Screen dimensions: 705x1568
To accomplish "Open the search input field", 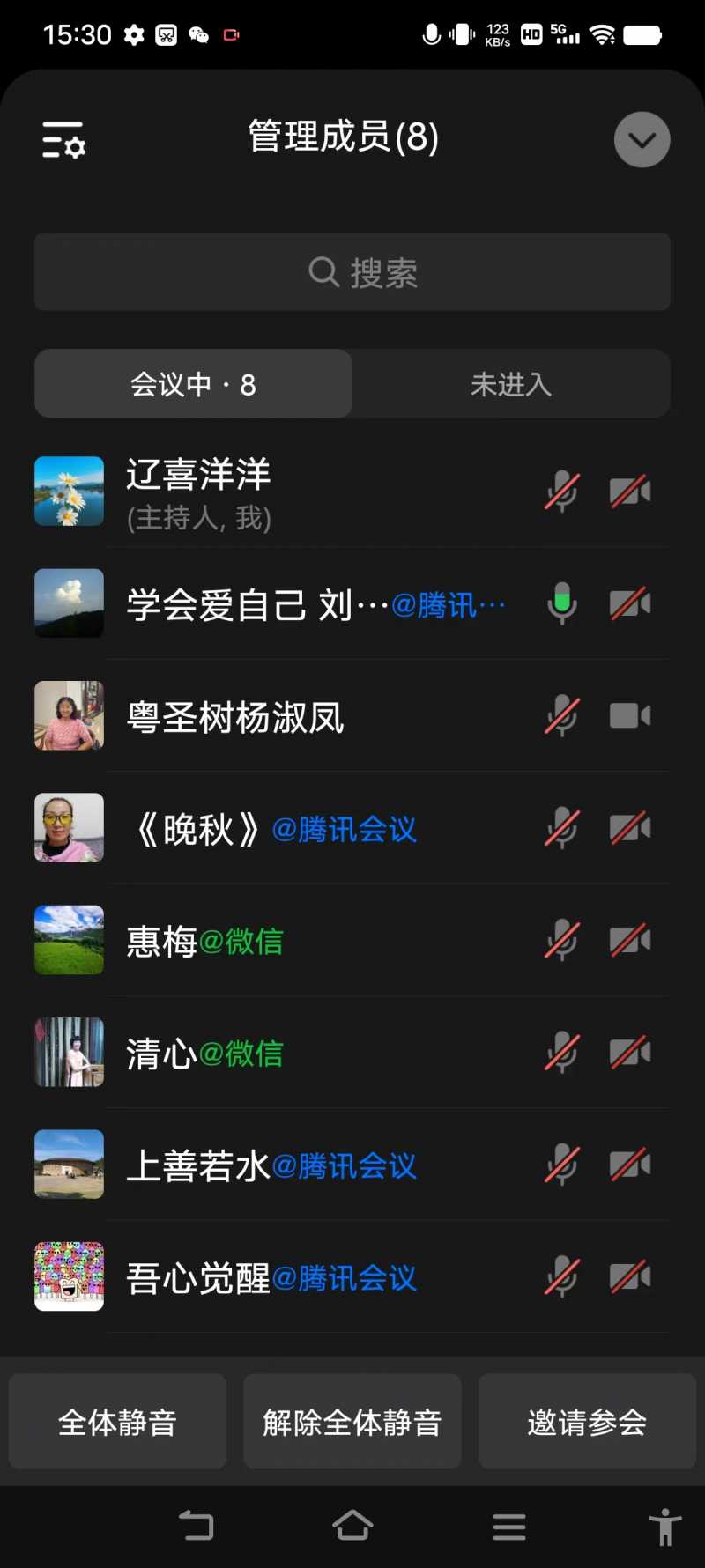I will 352,272.
